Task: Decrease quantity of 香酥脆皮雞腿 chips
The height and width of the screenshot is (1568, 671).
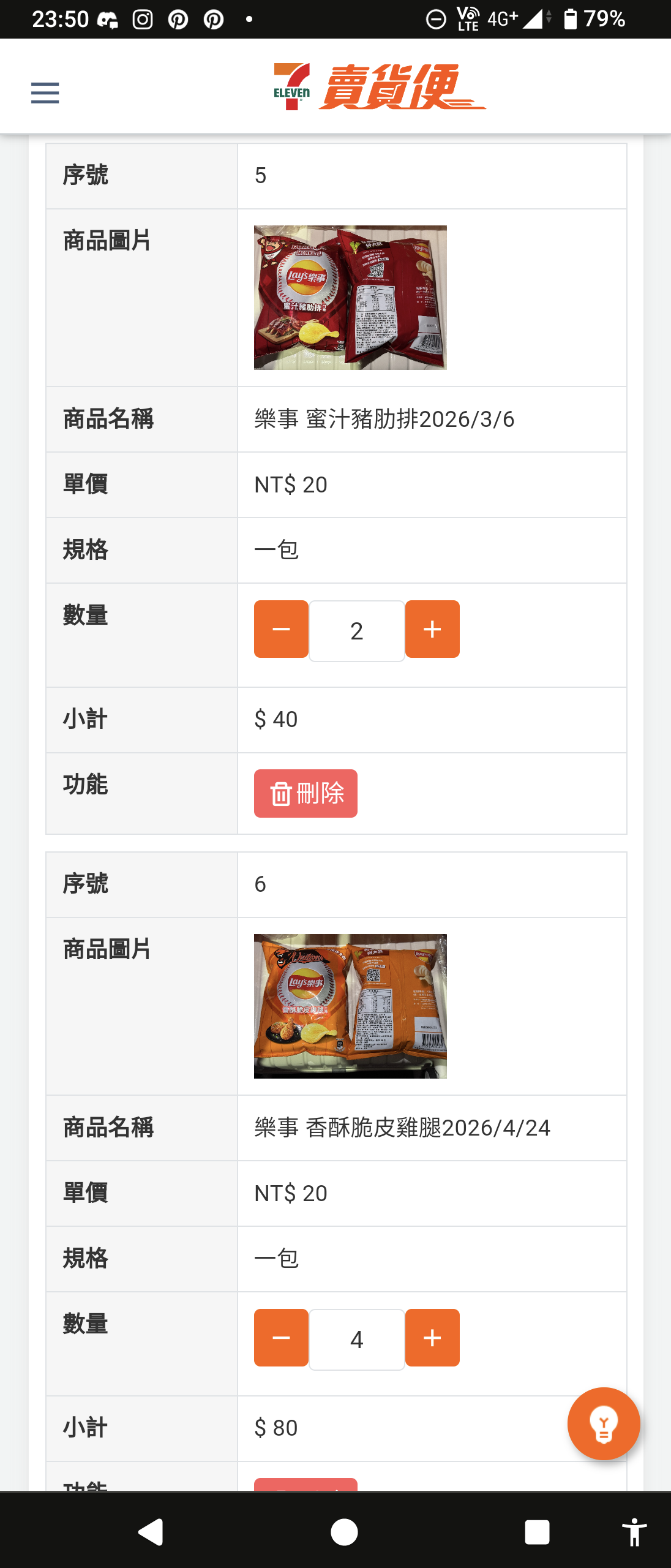Action: [x=281, y=1338]
